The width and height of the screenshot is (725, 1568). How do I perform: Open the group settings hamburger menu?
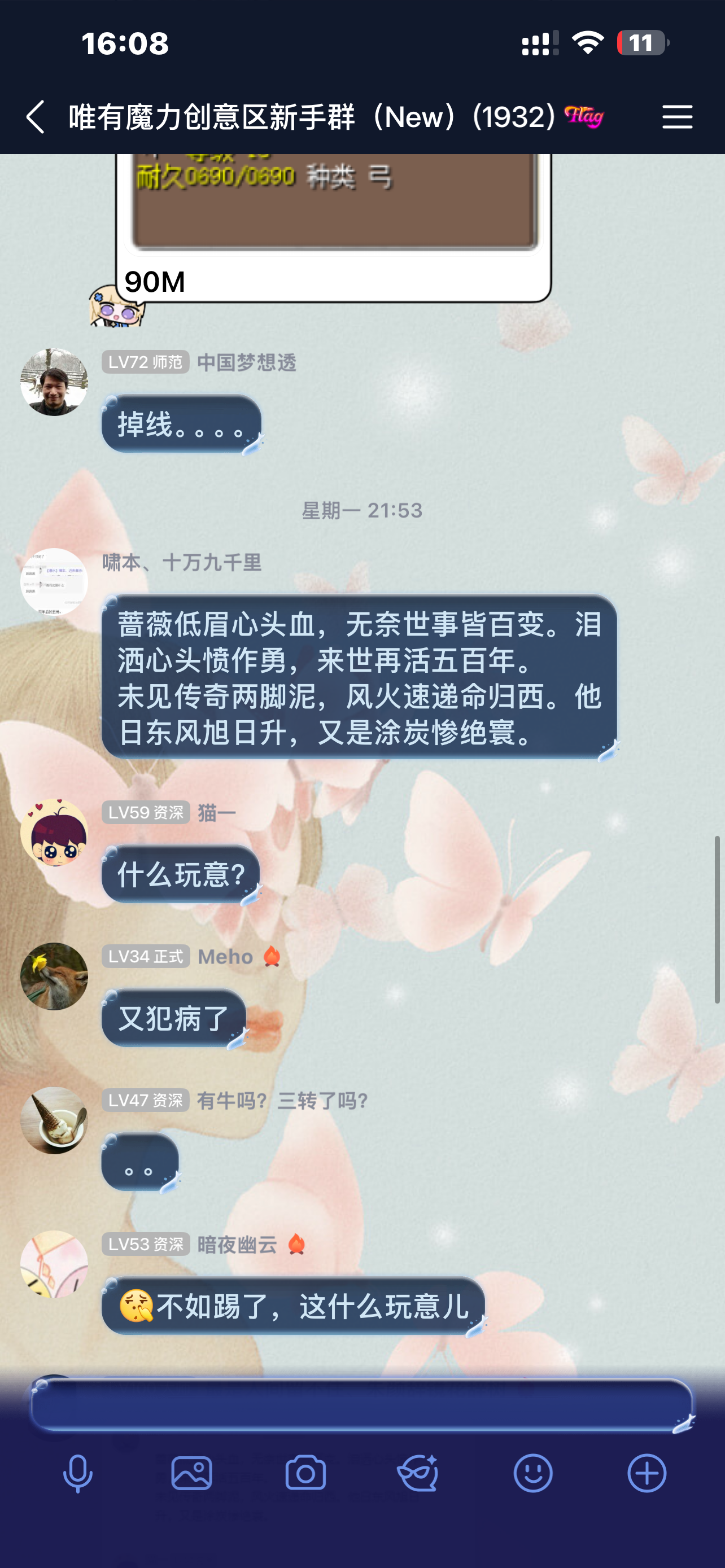click(x=677, y=117)
